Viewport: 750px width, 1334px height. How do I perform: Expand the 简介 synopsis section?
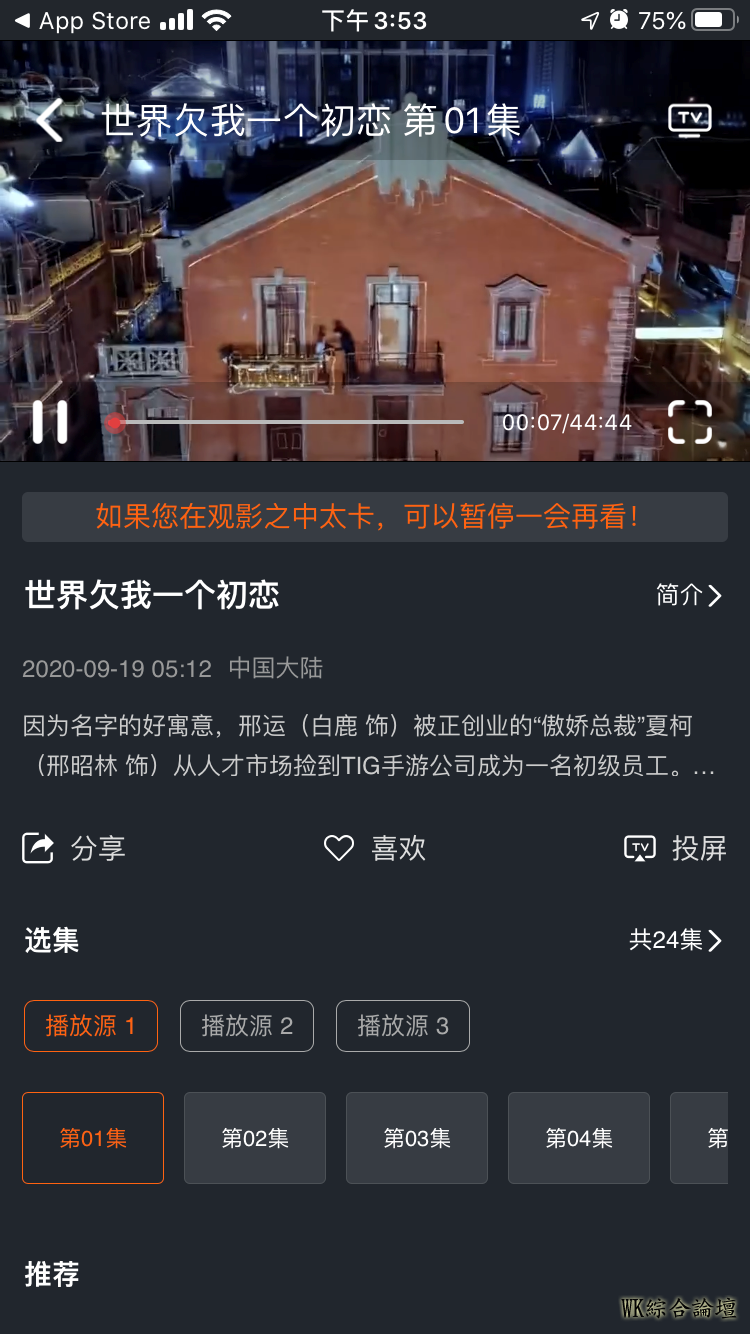point(688,595)
